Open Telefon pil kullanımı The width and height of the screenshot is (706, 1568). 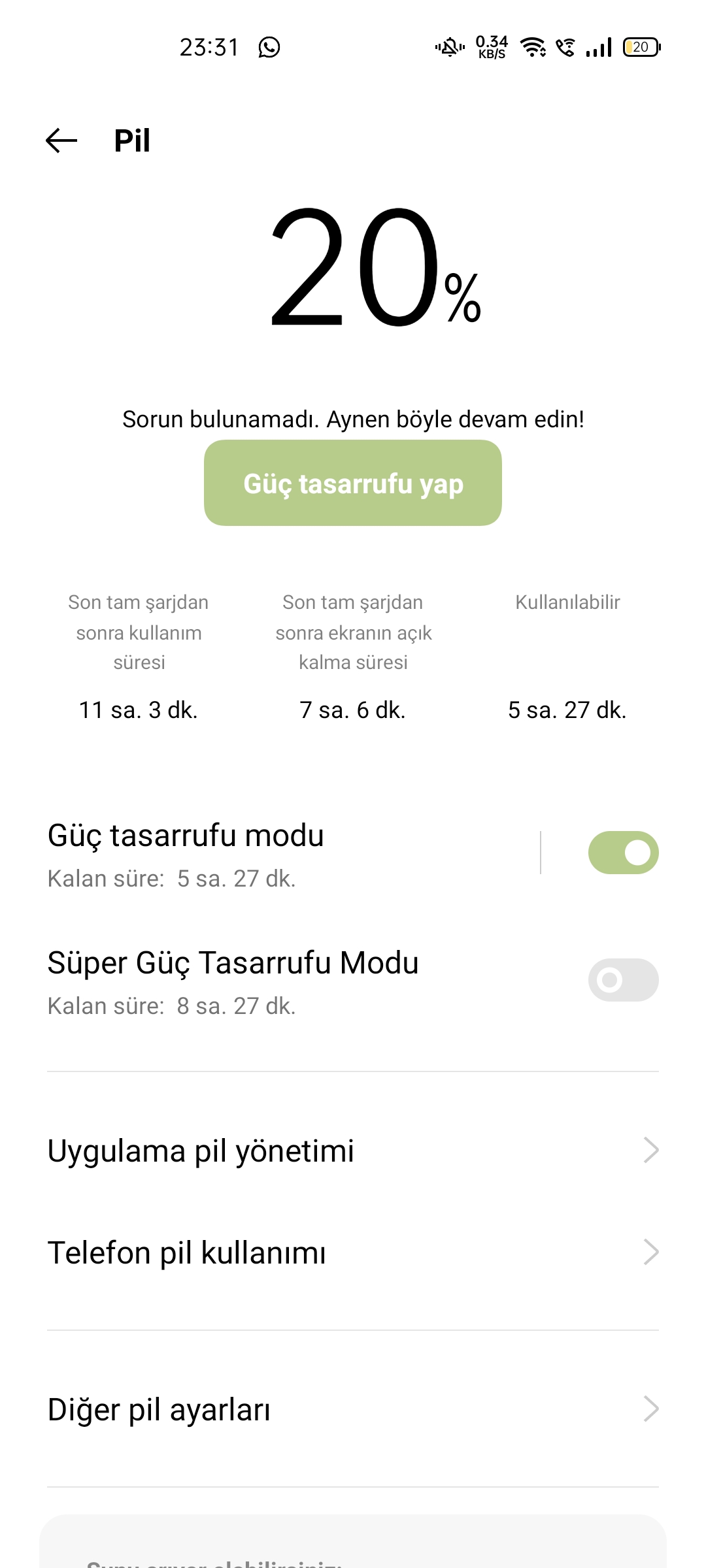tap(353, 1252)
